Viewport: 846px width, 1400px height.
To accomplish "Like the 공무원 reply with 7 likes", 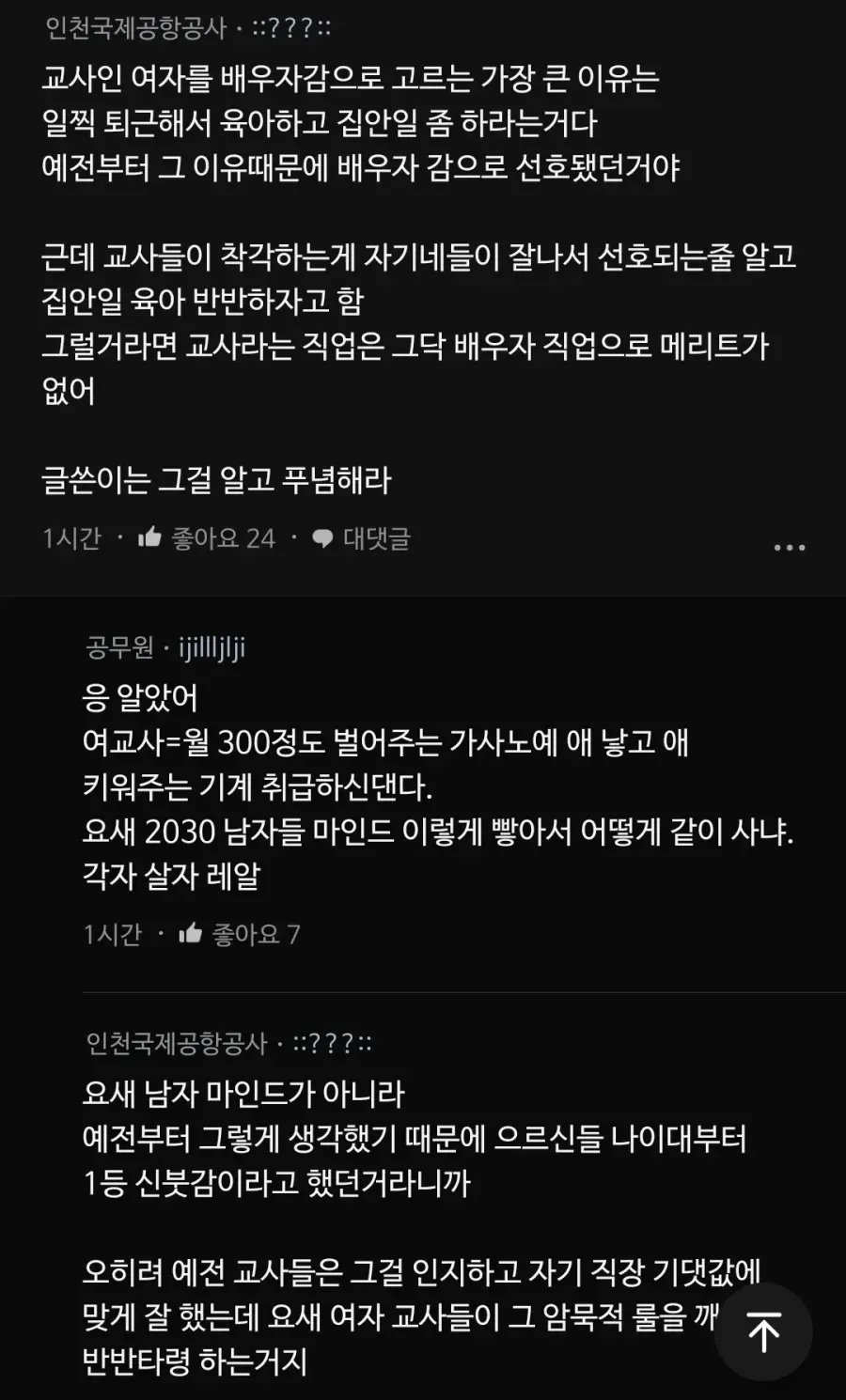I will [x=191, y=933].
